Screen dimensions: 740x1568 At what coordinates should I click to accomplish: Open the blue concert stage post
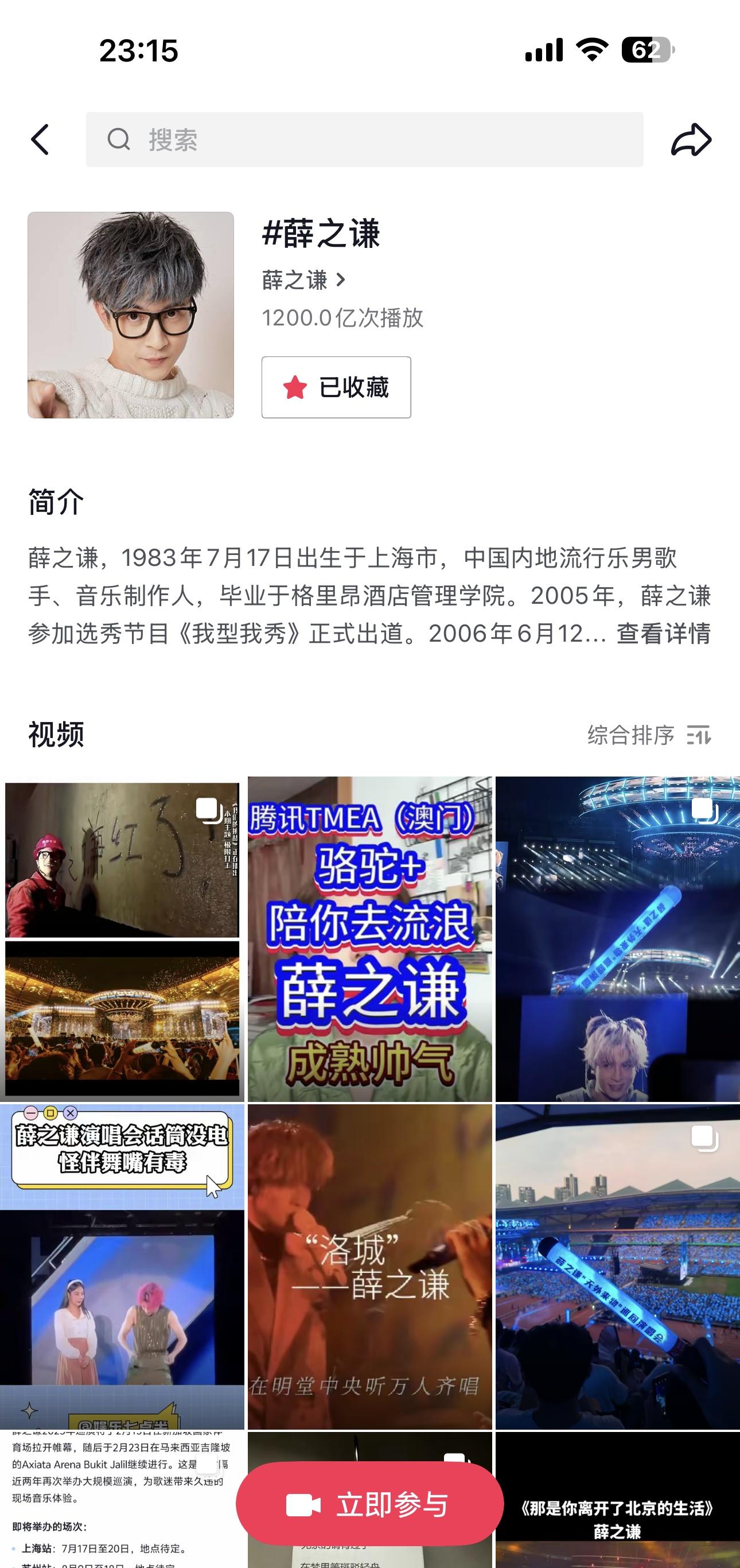tap(617, 938)
